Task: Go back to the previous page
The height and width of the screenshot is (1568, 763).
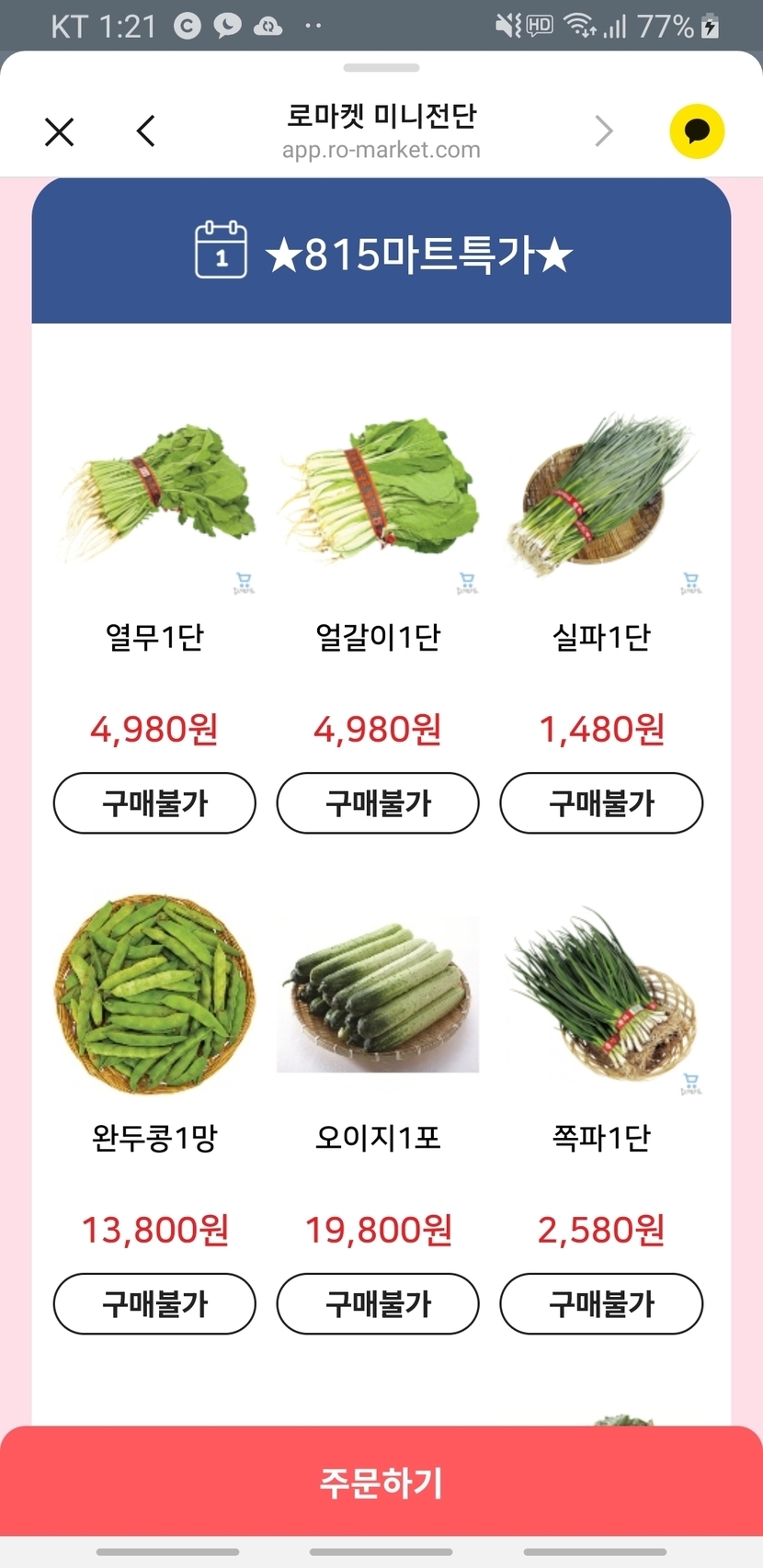Action: (145, 131)
